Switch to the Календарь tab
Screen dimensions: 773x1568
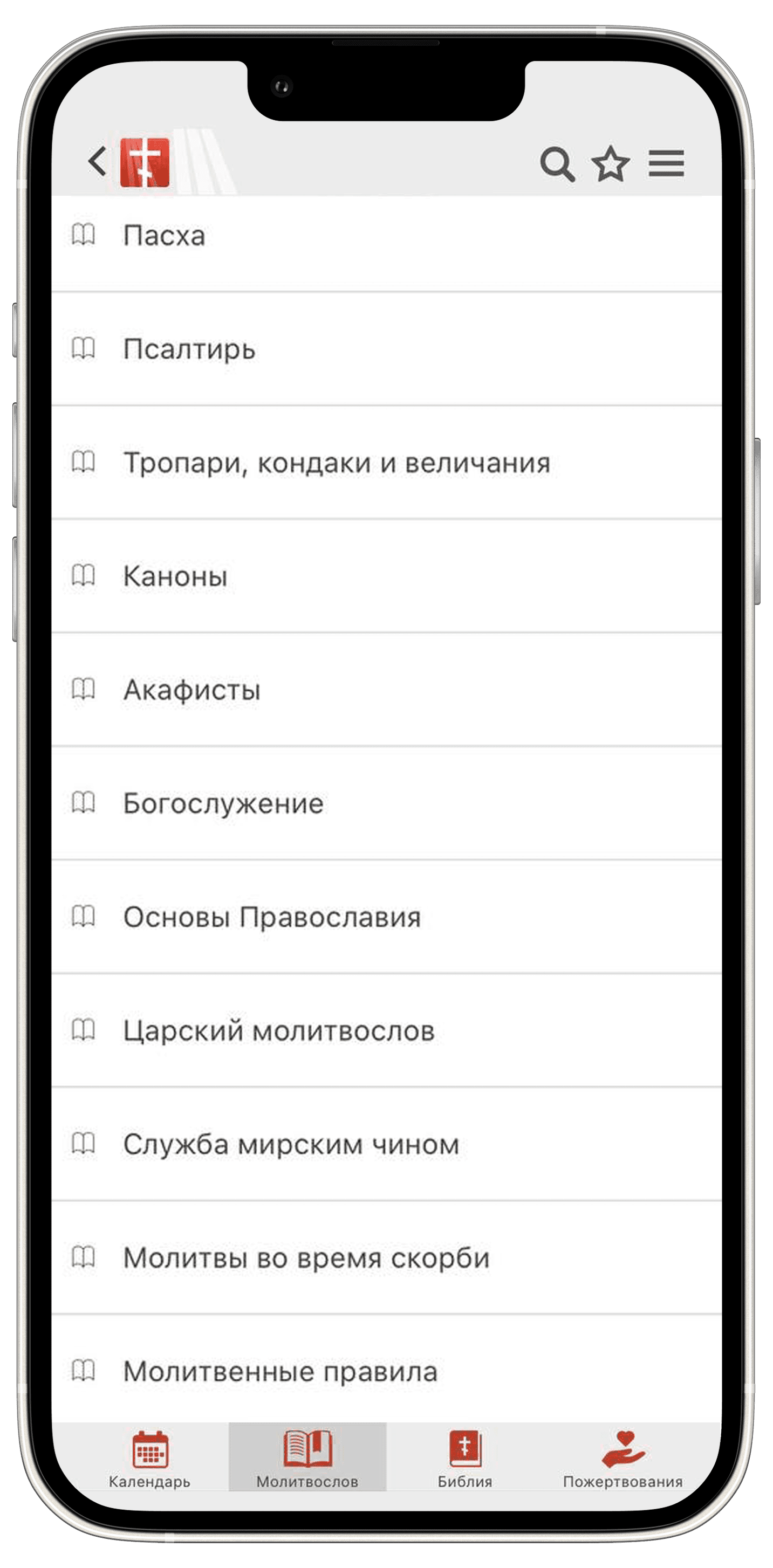(150, 1459)
